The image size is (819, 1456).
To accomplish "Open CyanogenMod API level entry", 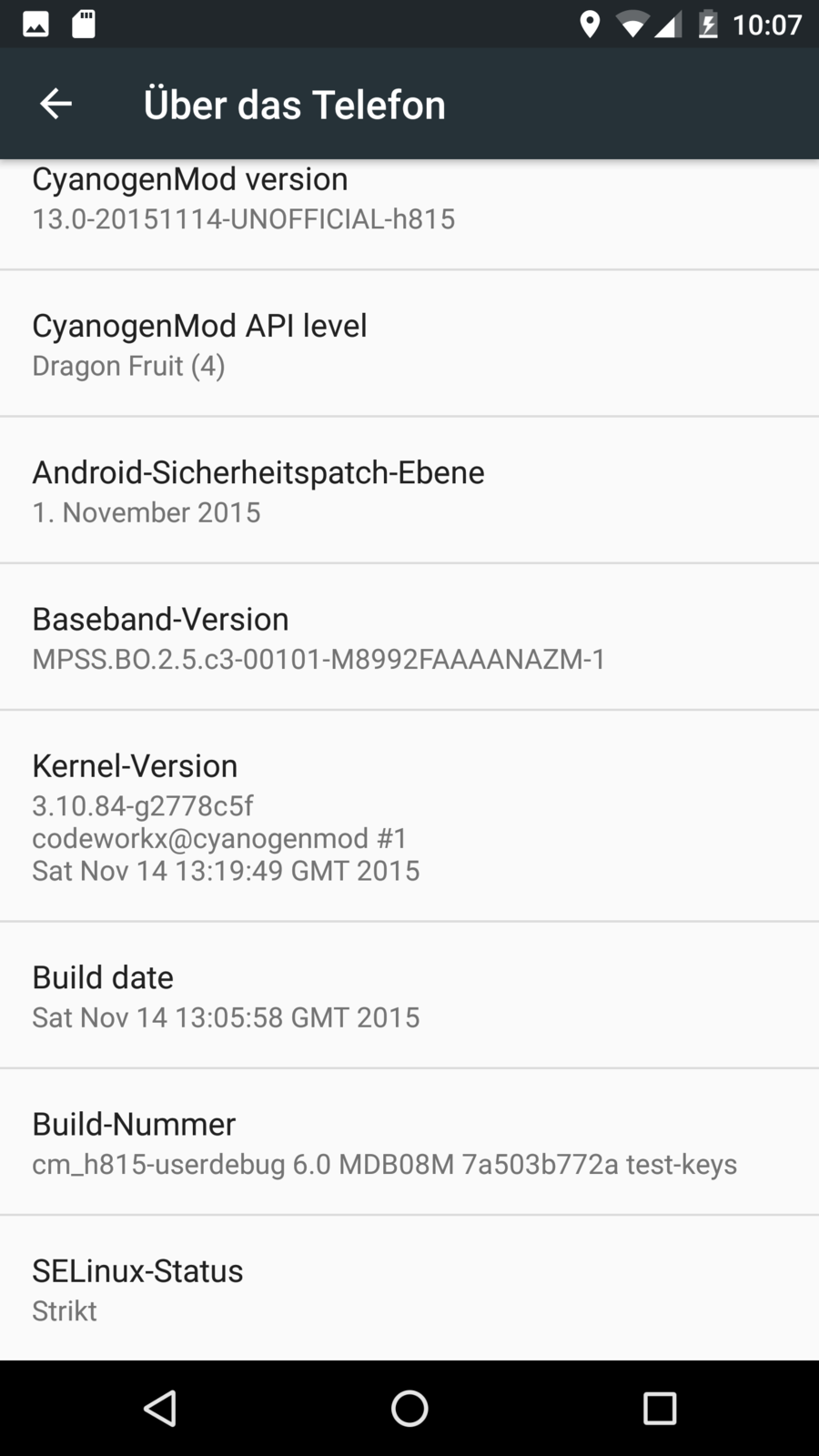I will click(409, 344).
